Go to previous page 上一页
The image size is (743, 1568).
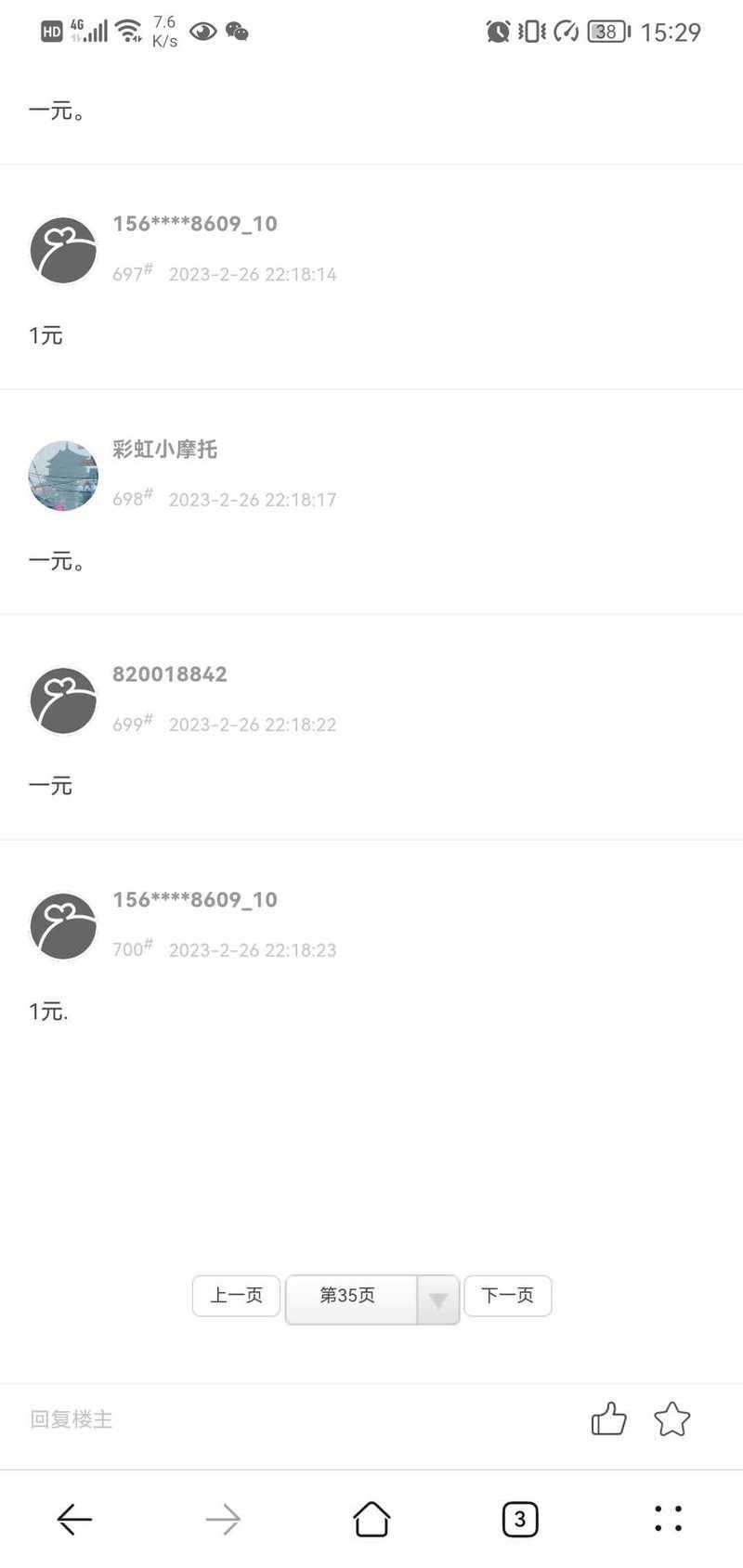(x=236, y=1296)
